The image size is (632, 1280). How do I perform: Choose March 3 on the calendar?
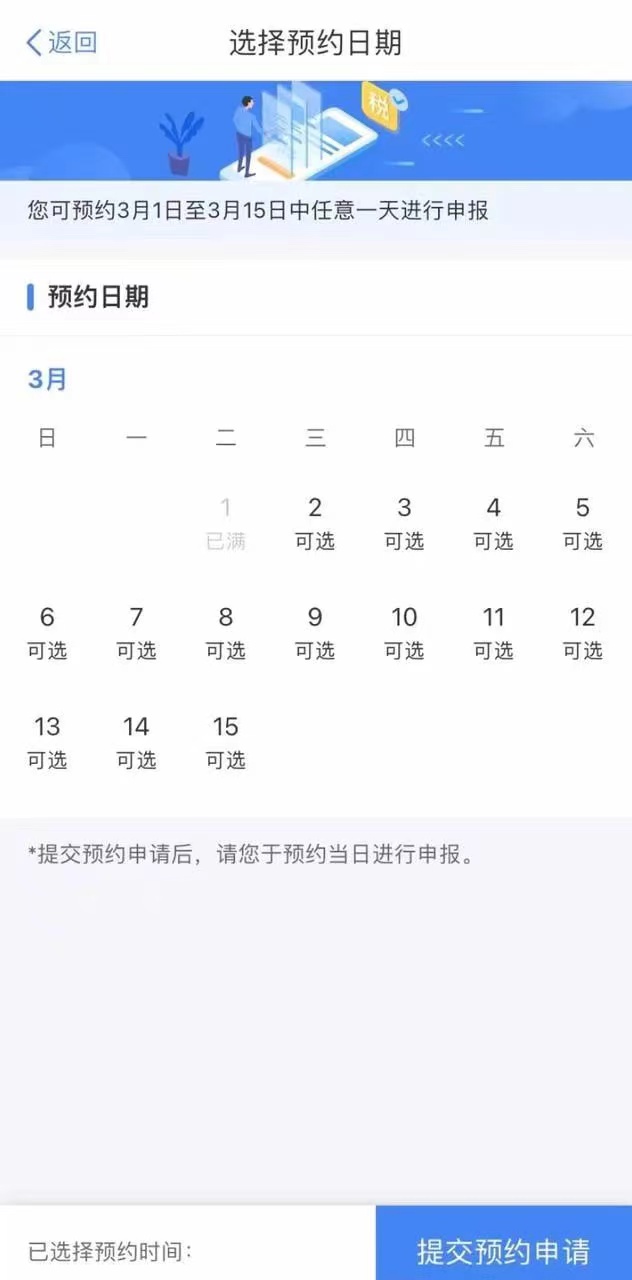tap(404, 523)
